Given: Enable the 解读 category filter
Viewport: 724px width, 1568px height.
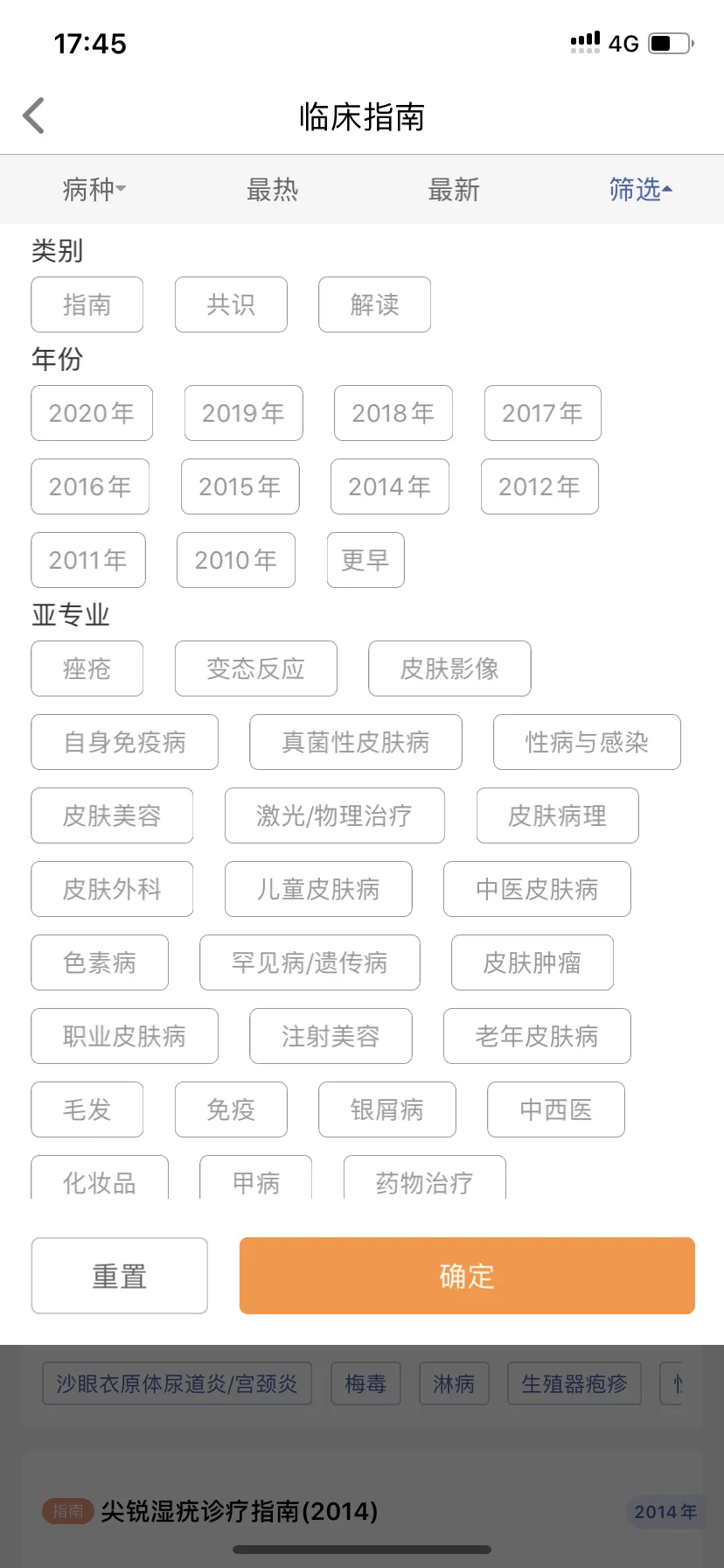Looking at the screenshot, I should 374,304.
